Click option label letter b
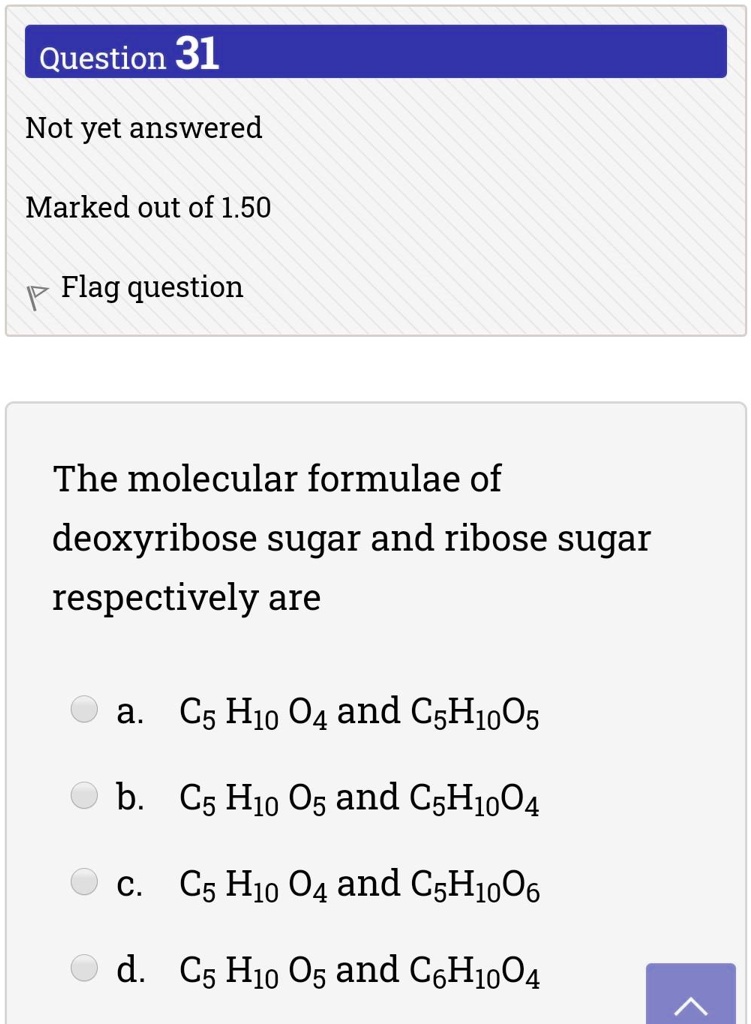 pyautogui.click(x=128, y=798)
